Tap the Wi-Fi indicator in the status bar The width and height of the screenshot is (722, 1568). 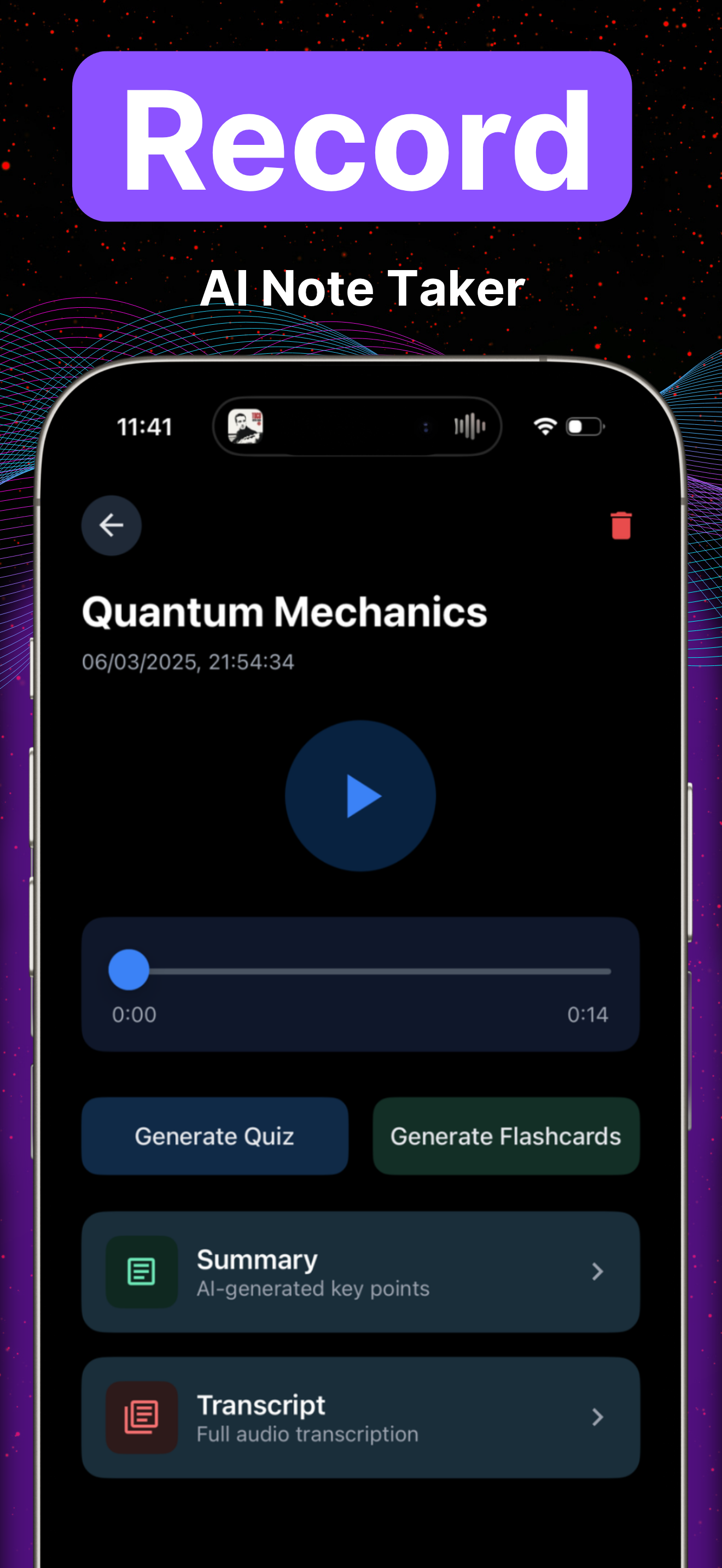545,426
